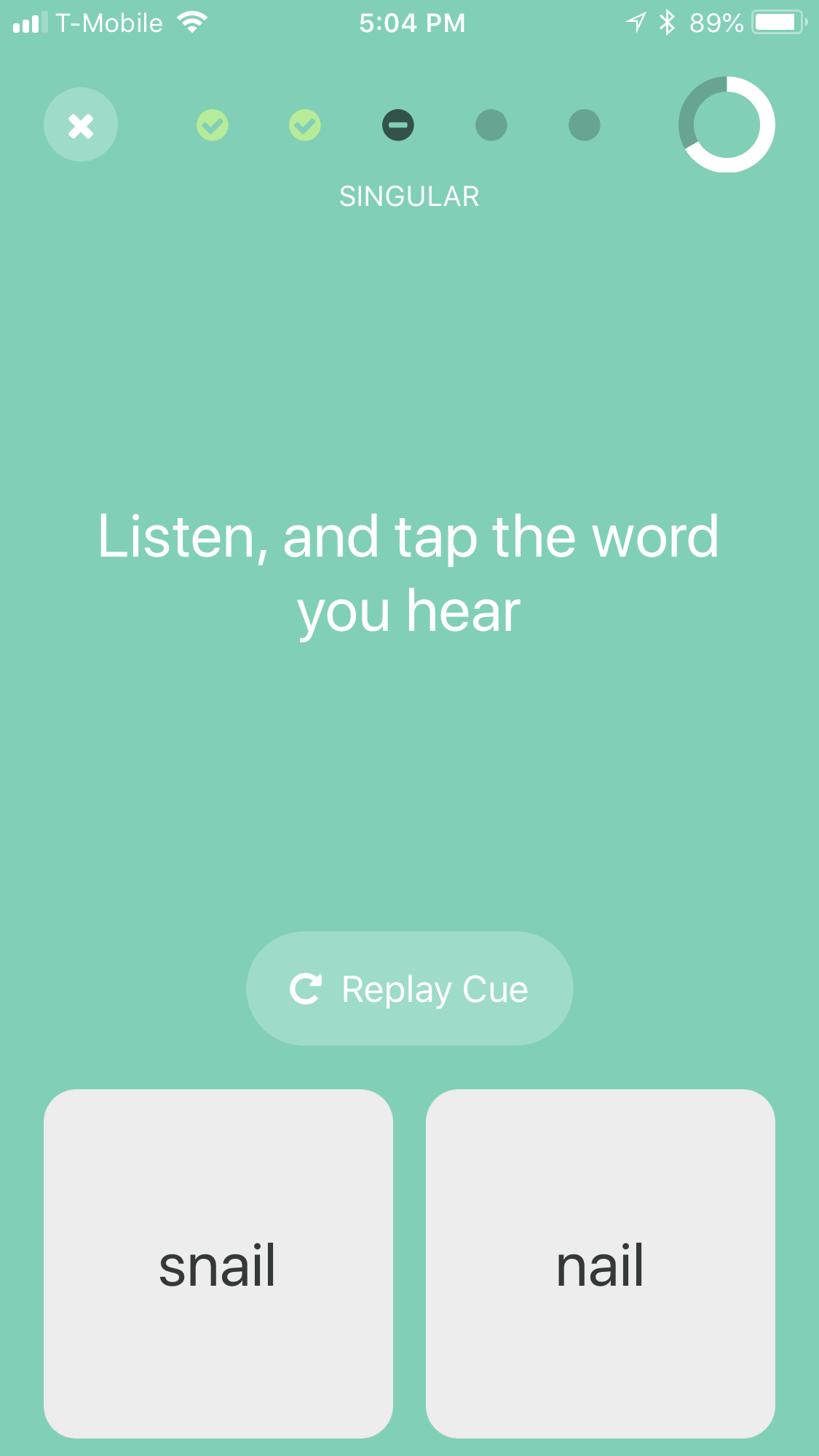The image size is (819, 1456).
Task: Tap the dark dash icon for current exercise
Action: (397, 124)
